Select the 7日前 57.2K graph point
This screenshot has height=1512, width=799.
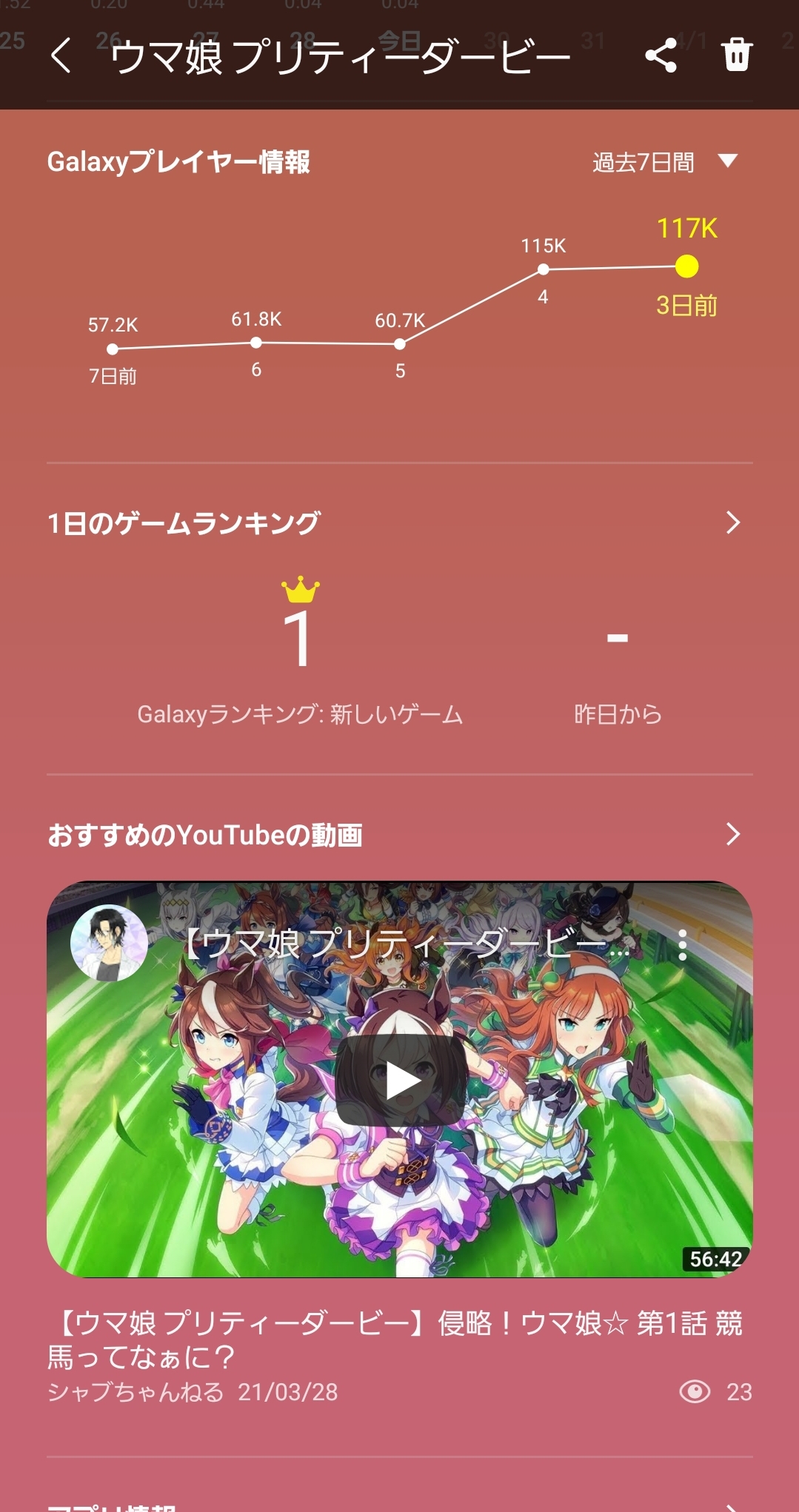coord(113,349)
